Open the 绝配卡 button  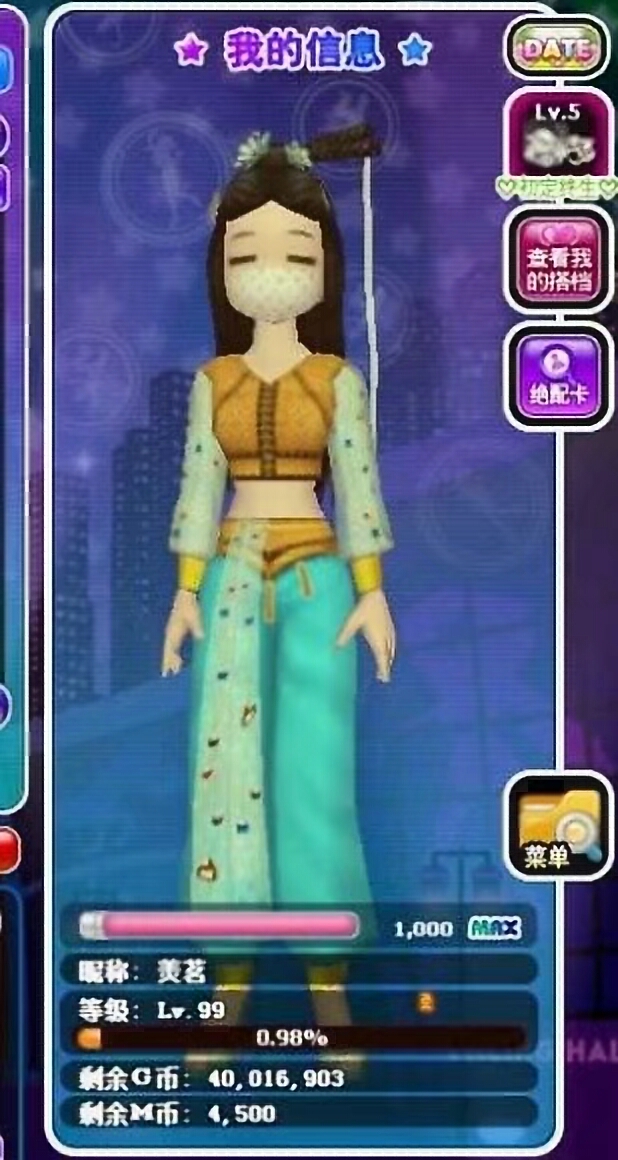point(558,375)
